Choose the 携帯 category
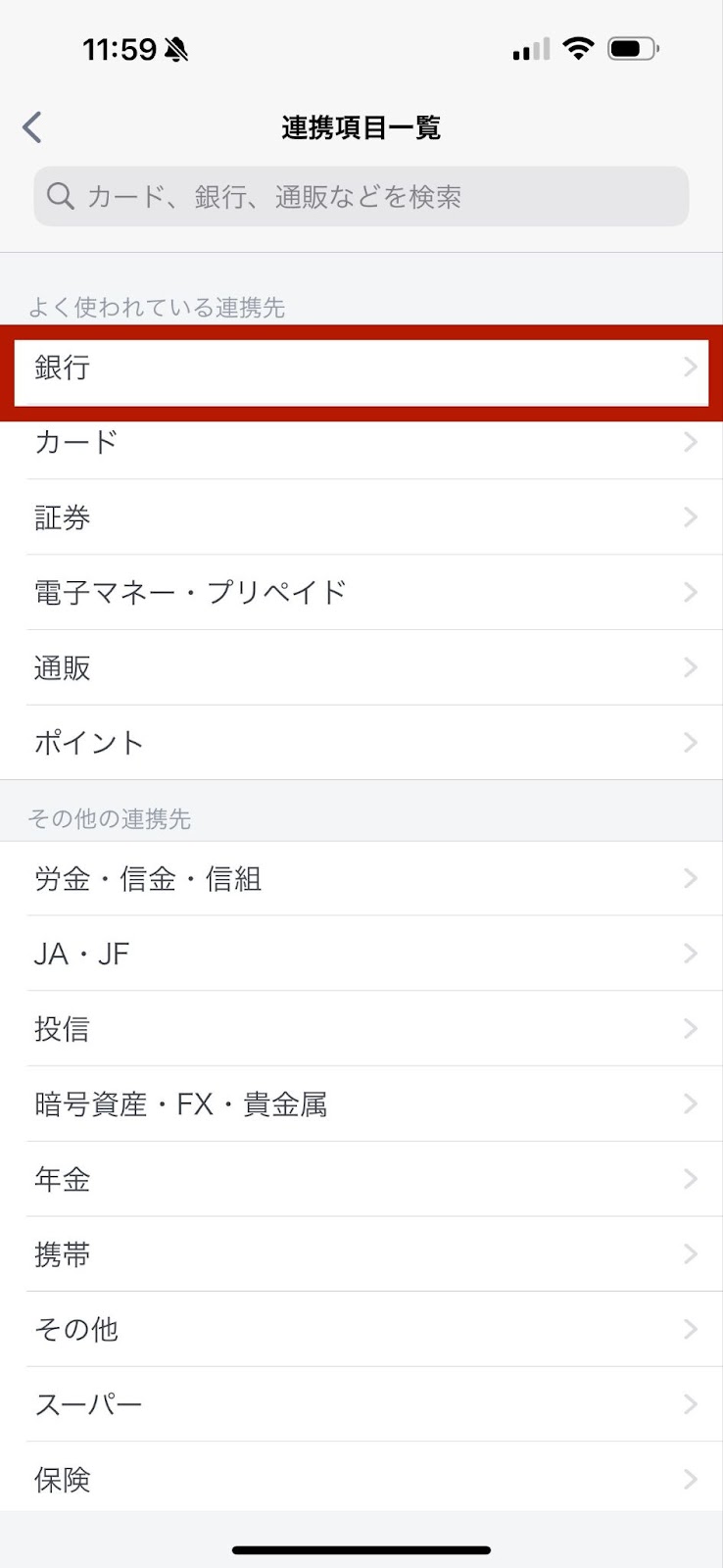Screen dimensions: 723x1568 pos(361,1254)
